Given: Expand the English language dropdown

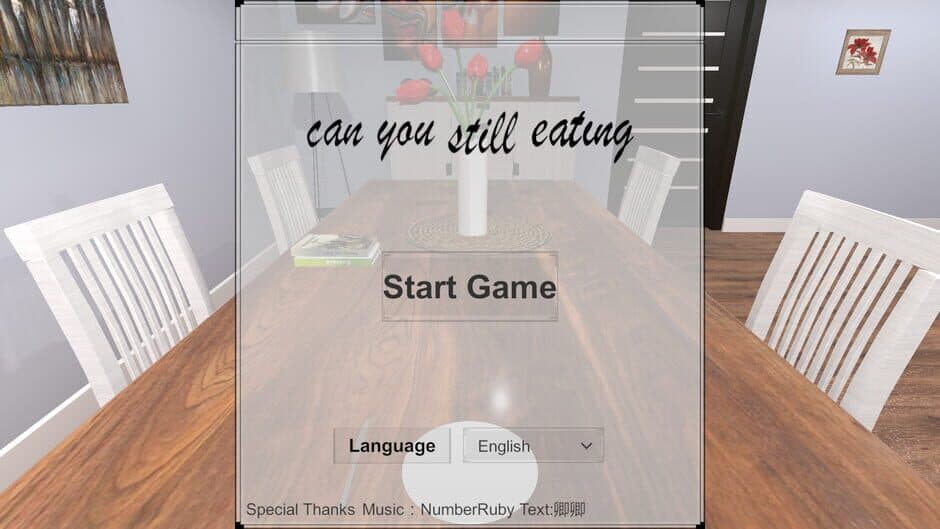Looking at the screenshot, I should (533, 446).
